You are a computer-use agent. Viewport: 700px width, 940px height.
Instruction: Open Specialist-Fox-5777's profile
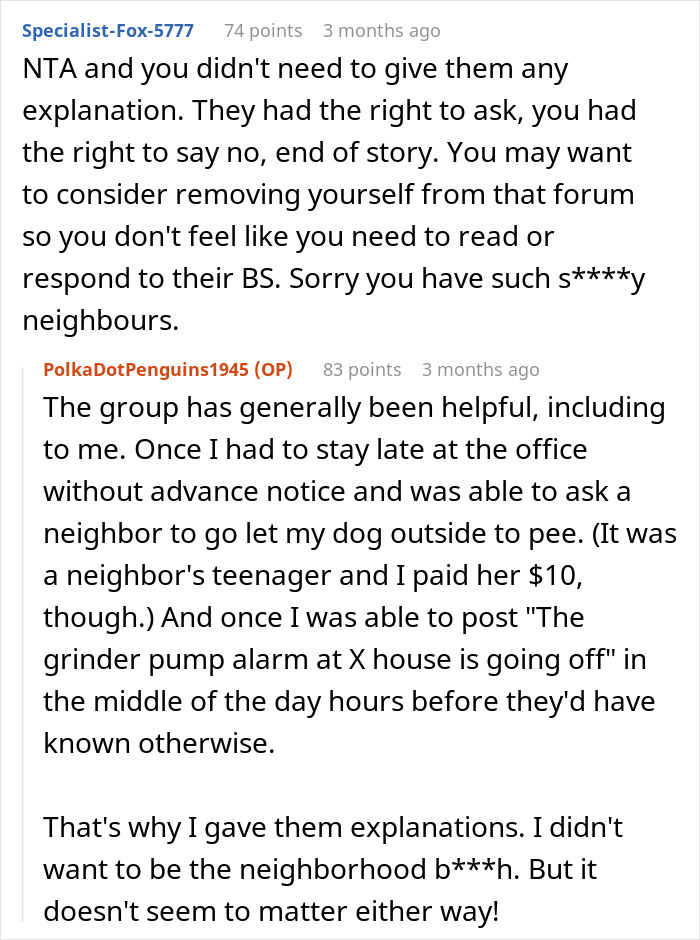point(108,31)
